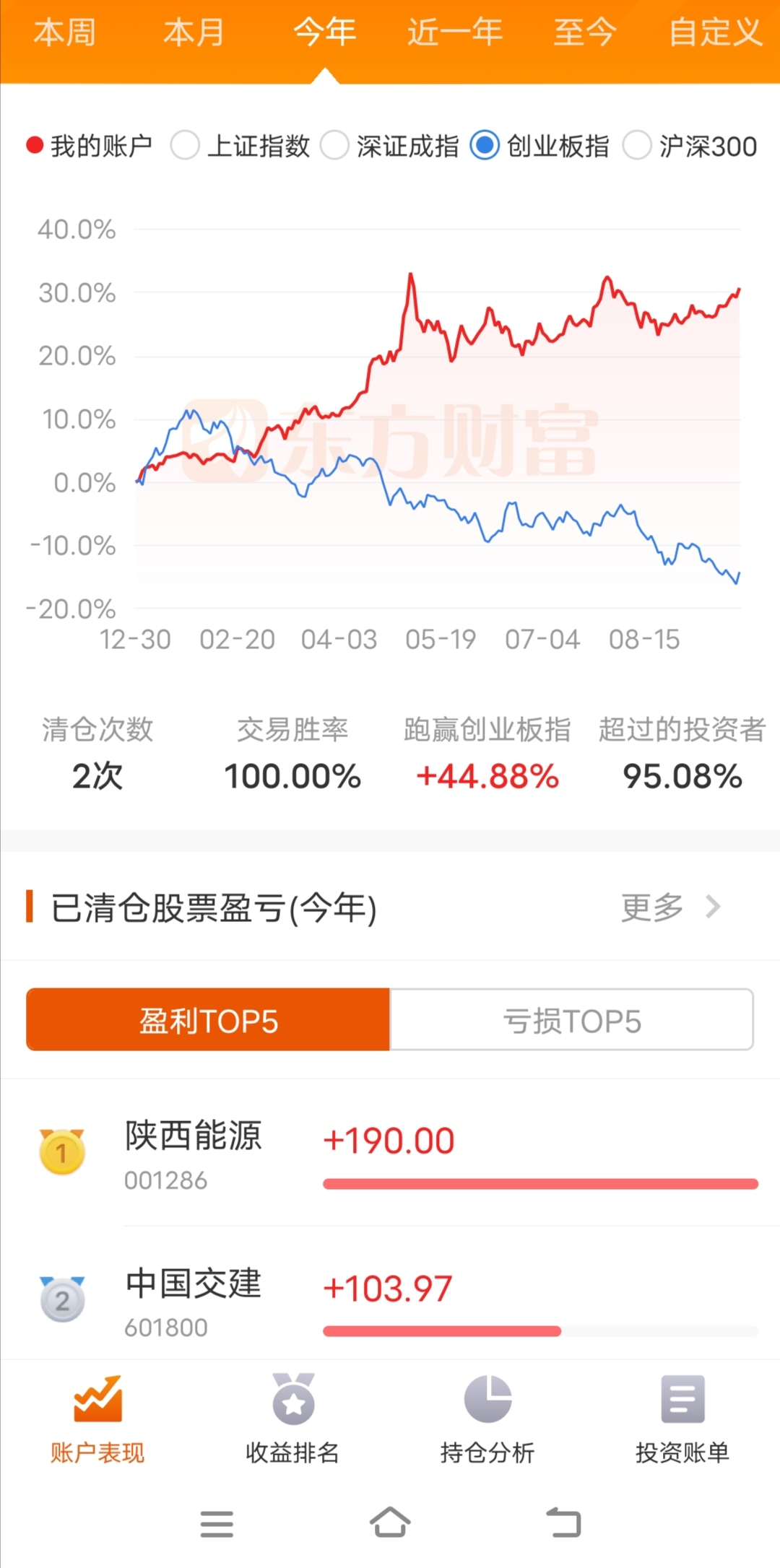The image size is (780, 1568).
Task: Switch to the 投资账单 tab
Action: 682,1419
